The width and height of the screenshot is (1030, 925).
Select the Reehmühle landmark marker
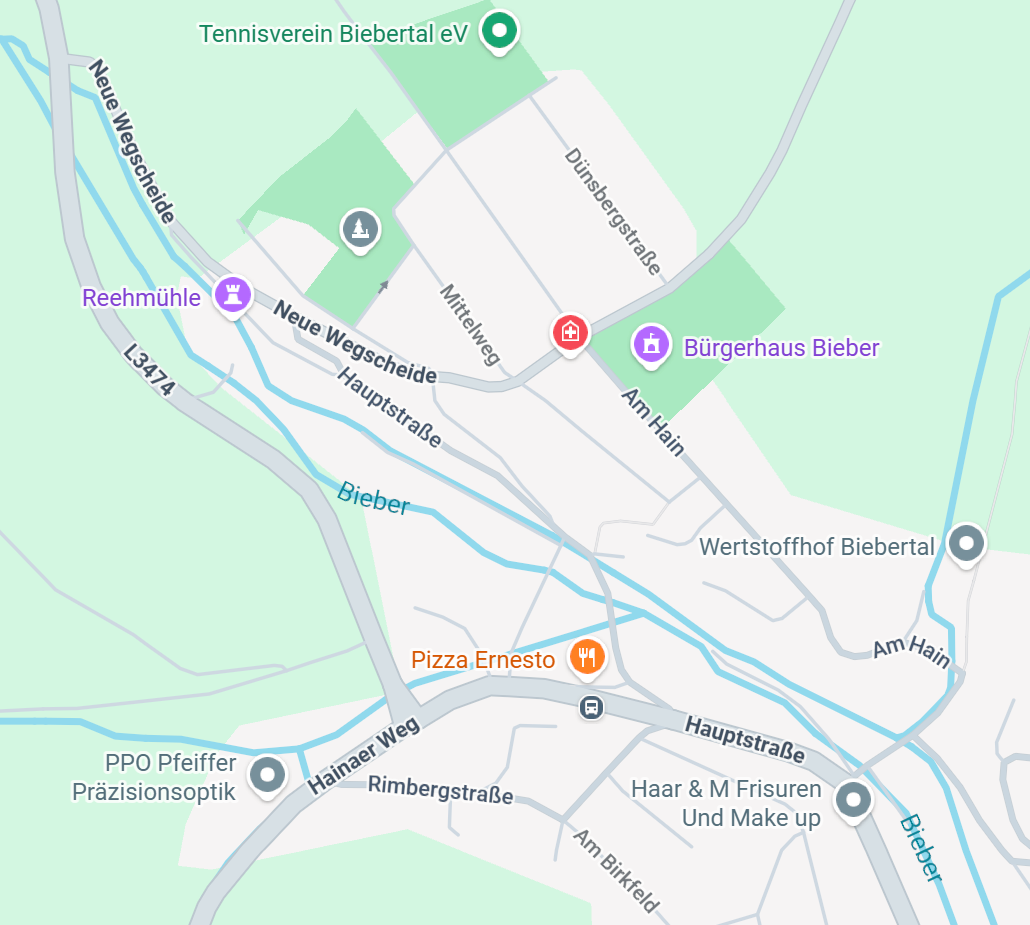[x=233, y=293]
